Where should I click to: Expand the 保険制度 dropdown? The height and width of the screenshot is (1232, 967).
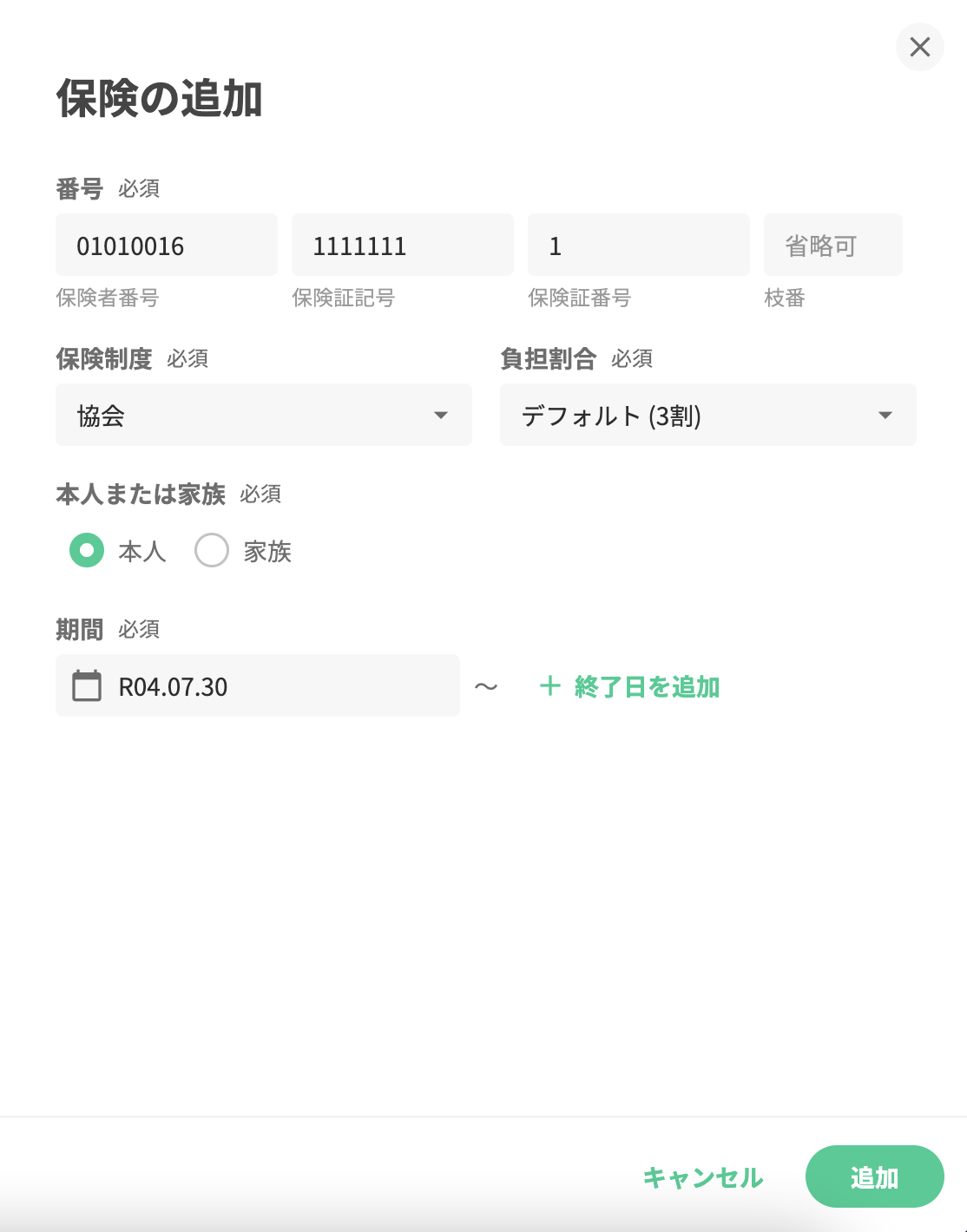[263, 416]
